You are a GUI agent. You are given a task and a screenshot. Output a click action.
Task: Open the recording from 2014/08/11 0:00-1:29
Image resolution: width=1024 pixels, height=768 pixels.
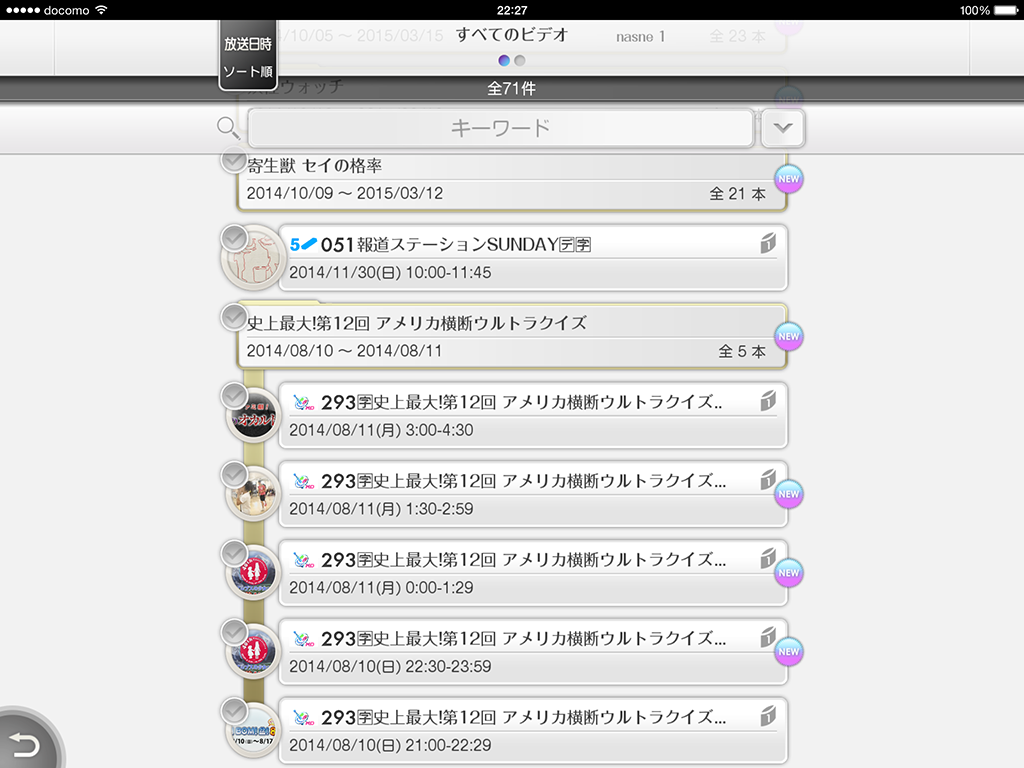(x=530, y=573)
